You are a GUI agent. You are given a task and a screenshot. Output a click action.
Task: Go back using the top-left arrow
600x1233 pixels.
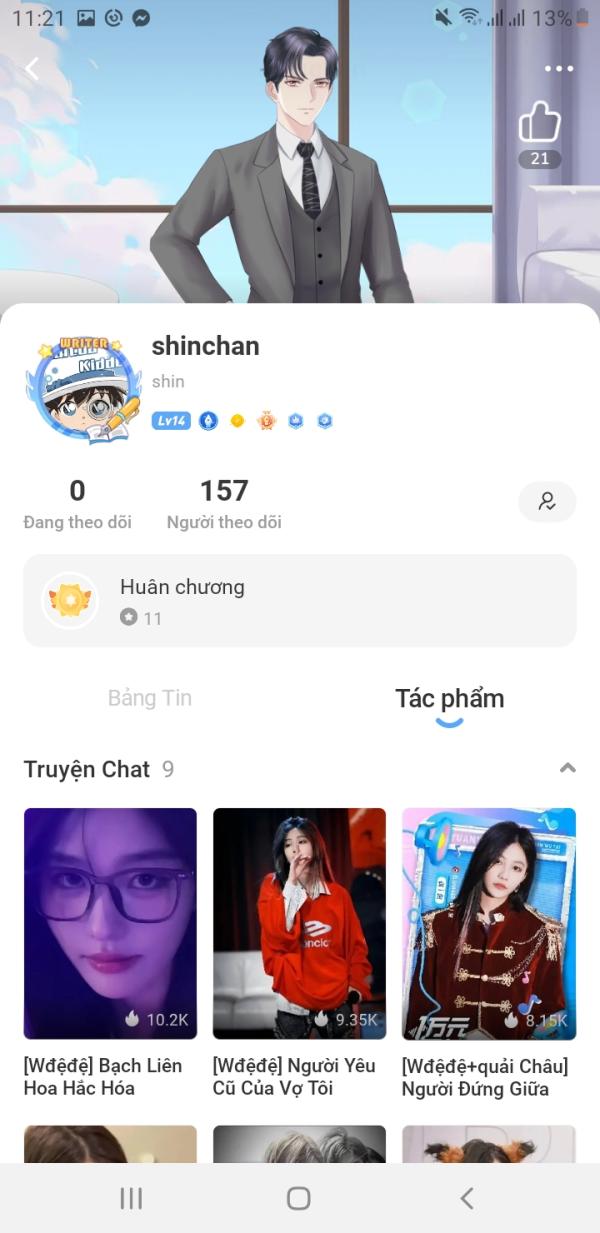point(32,68)
